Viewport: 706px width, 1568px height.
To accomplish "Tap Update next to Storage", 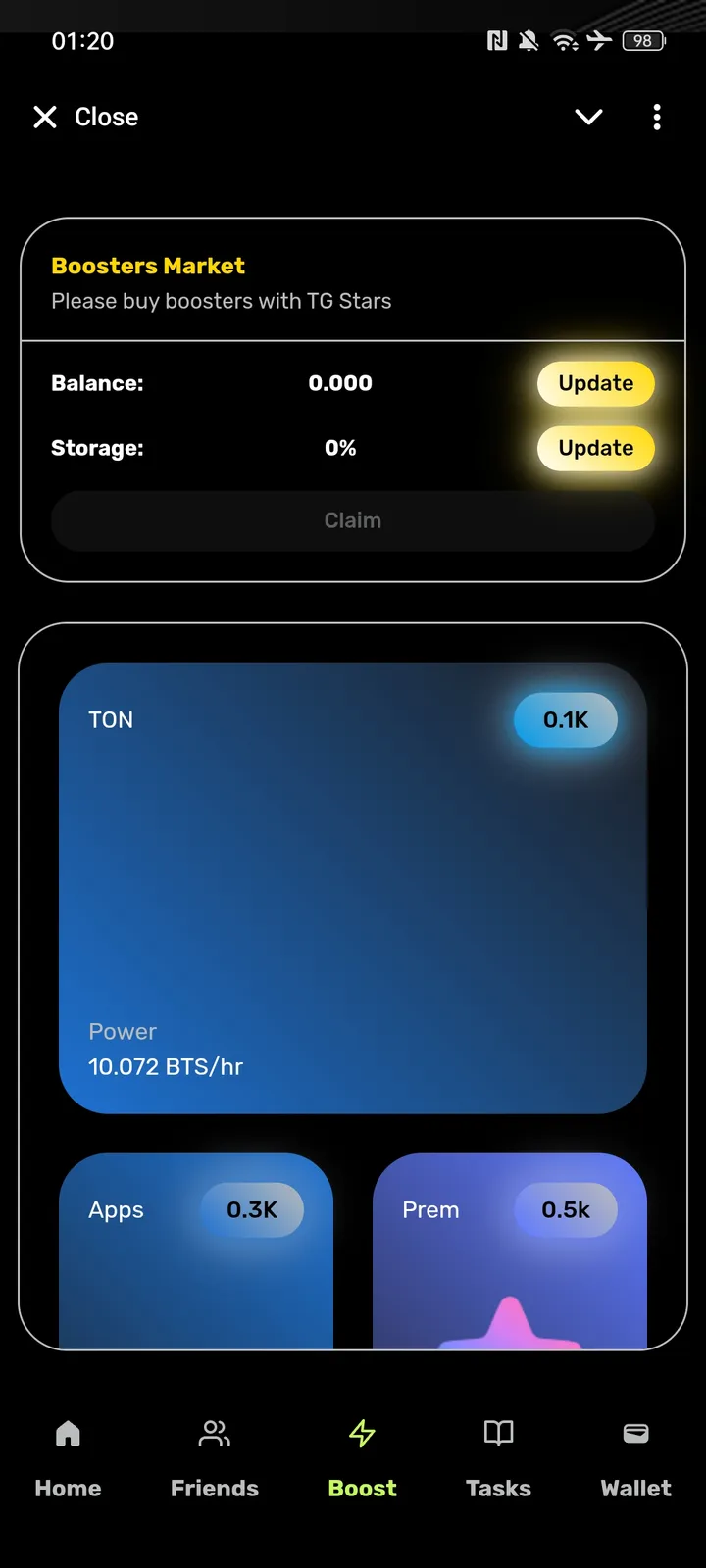I will pos(595,448).
